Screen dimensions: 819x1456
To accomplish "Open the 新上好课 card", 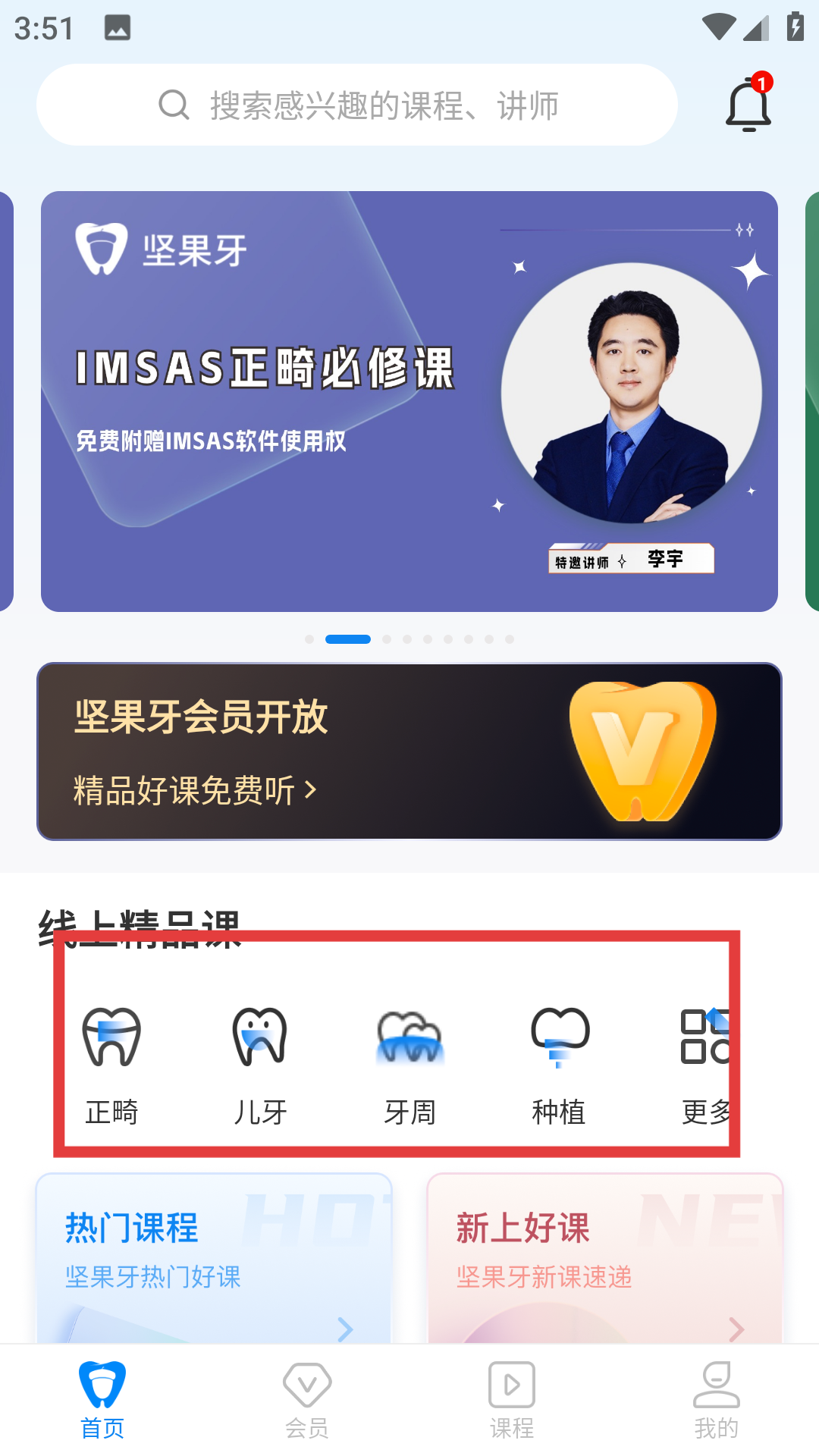I will coord(605,1259).
